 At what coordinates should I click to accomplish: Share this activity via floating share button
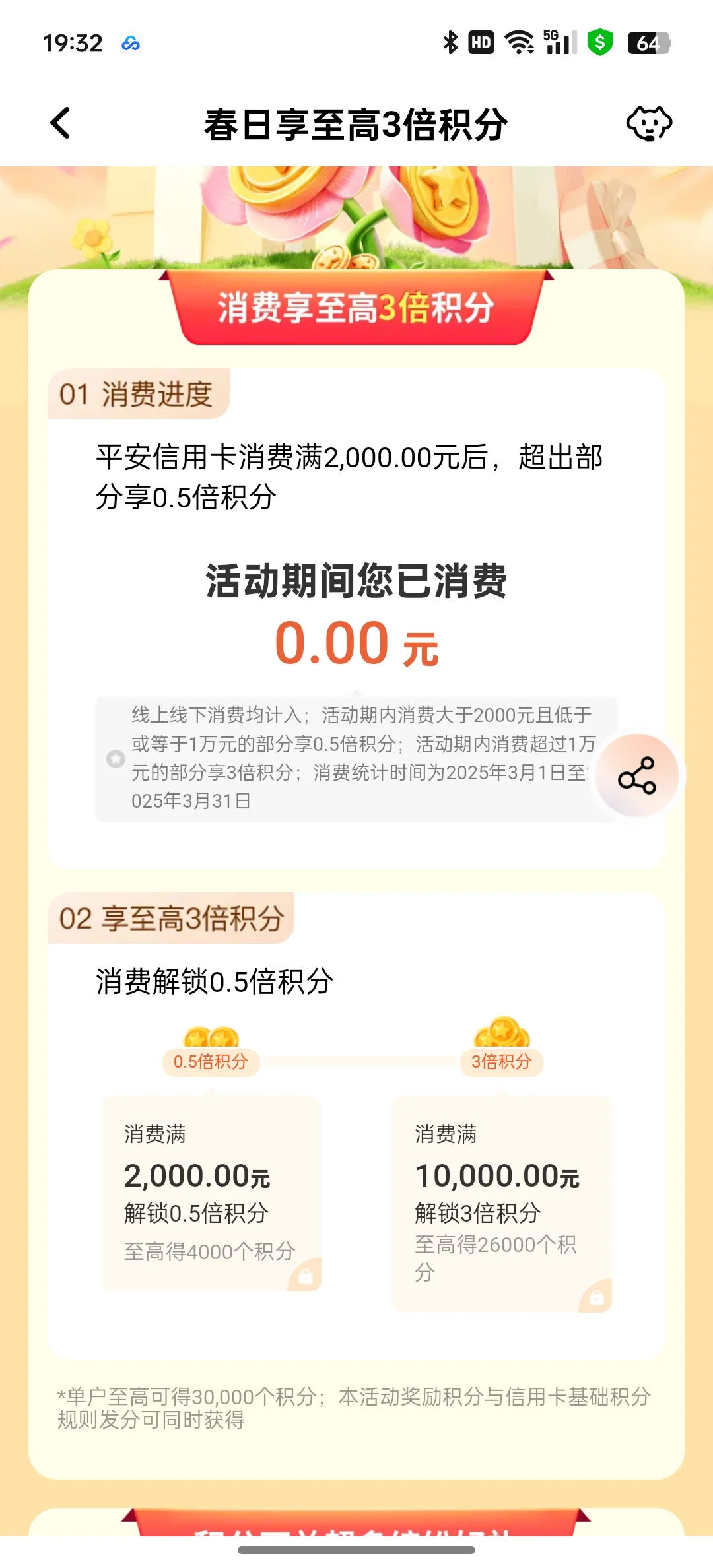[x=637, y=775]
